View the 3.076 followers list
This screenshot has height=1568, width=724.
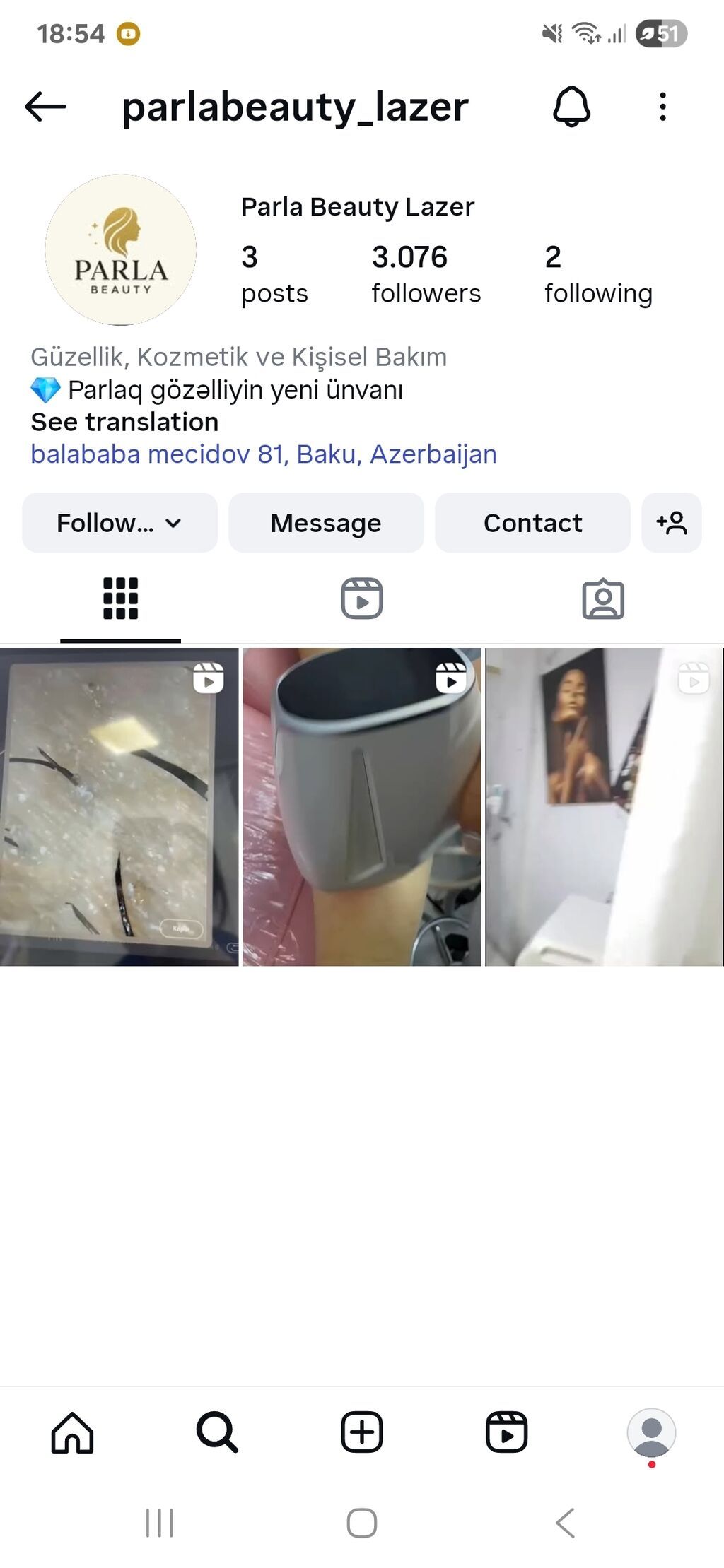426,274
